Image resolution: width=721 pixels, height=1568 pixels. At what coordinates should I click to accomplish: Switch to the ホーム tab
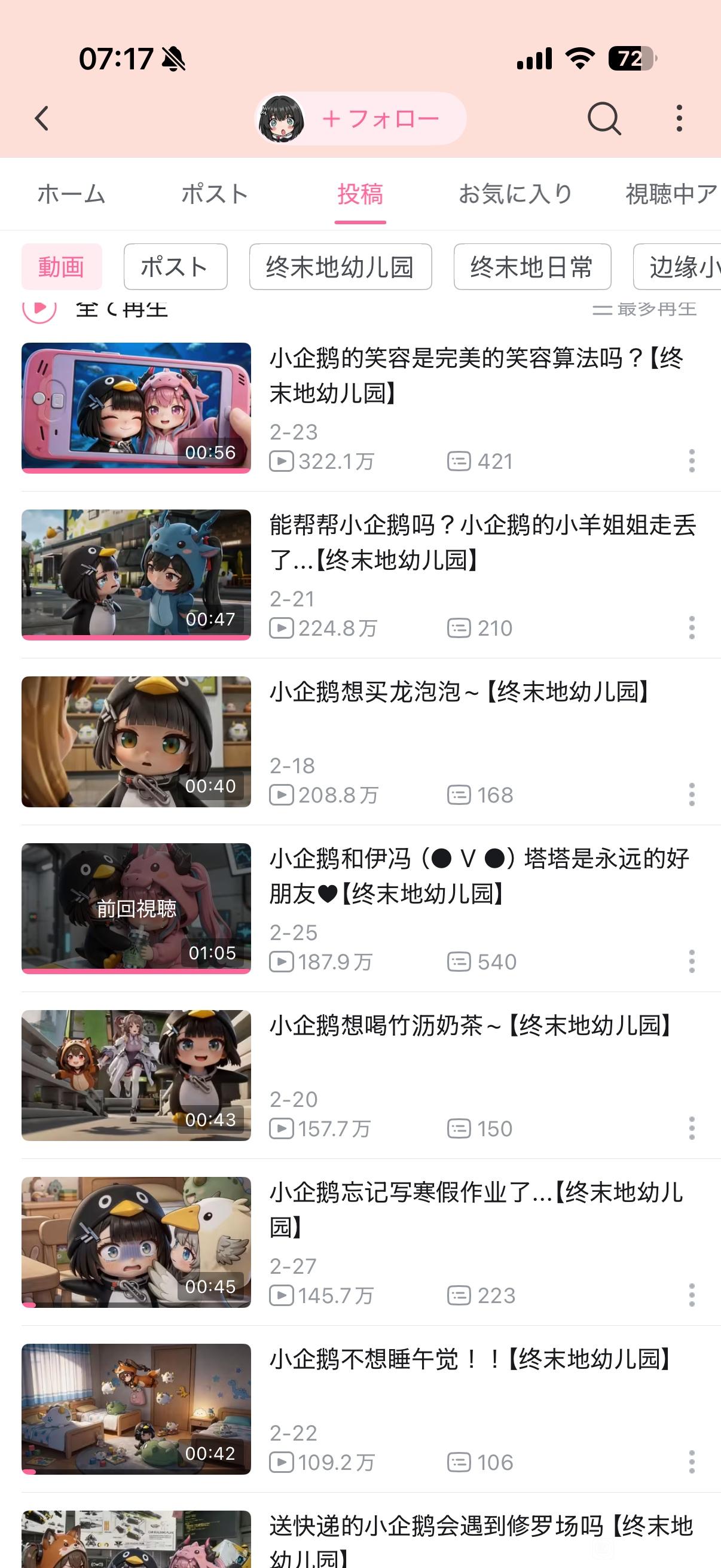point(71,194)
